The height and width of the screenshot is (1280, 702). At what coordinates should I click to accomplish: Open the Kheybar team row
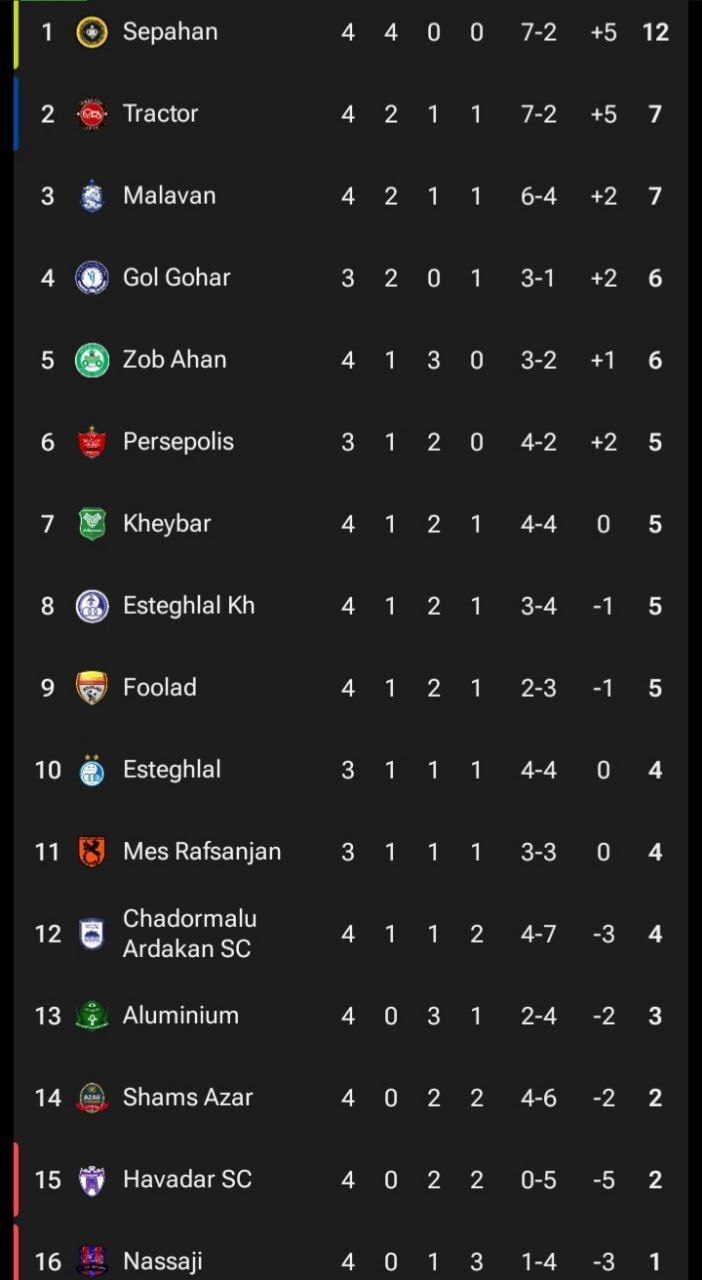click(x=167, y=524)
